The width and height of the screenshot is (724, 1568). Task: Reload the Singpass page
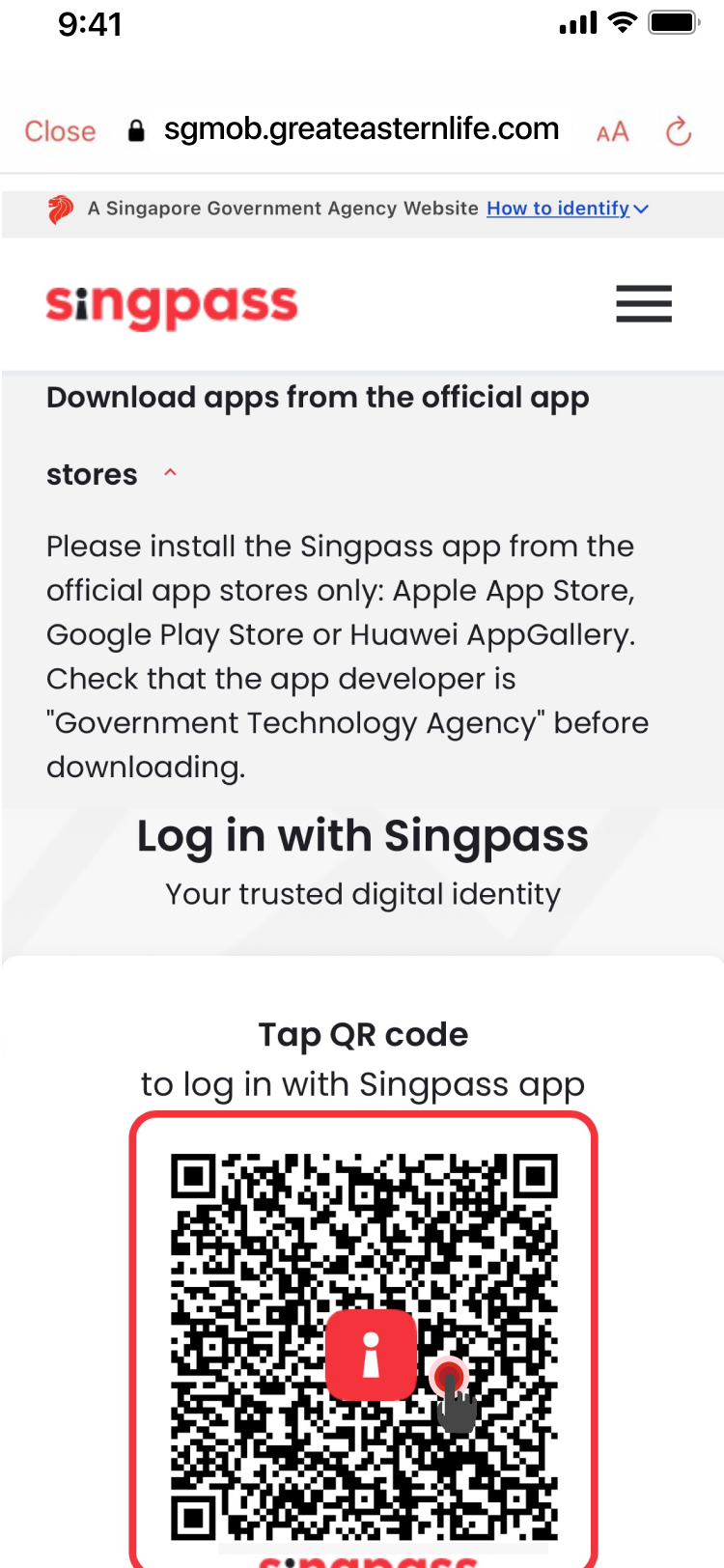[679, 131]
